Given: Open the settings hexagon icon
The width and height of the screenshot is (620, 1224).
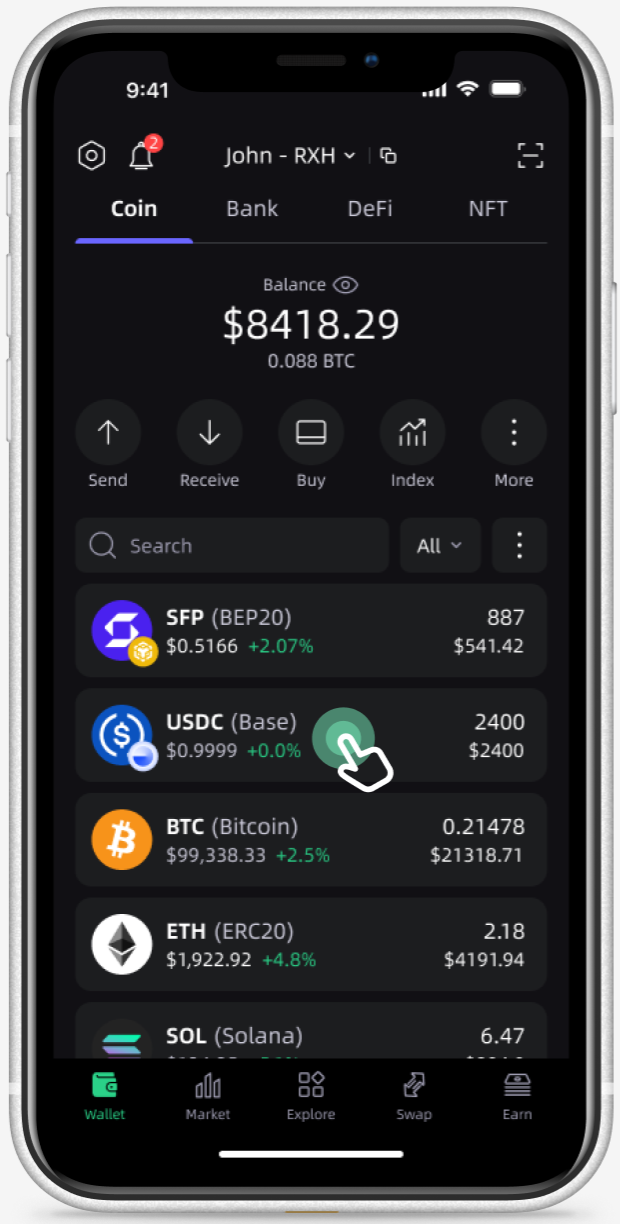Looking at the screenshot, I should pos(92,155).
